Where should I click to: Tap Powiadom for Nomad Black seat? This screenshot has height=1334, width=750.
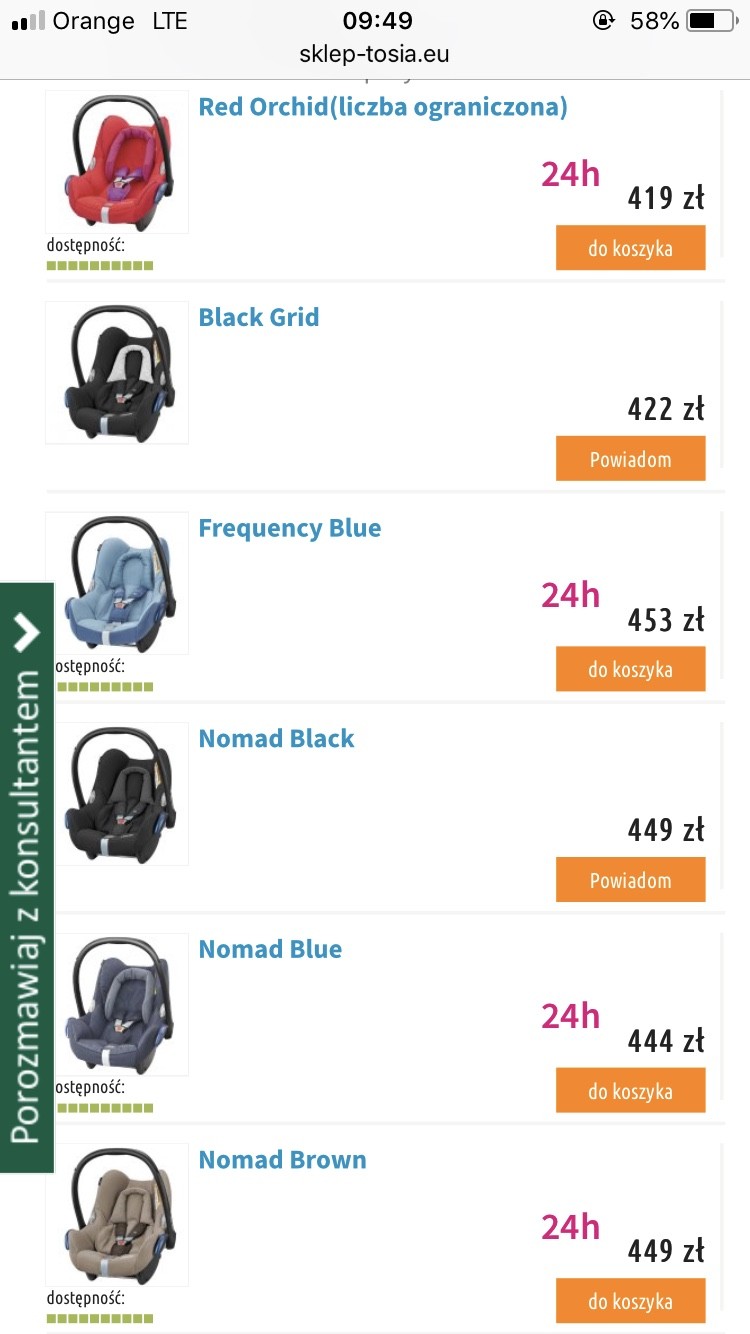tap(630, 880)
